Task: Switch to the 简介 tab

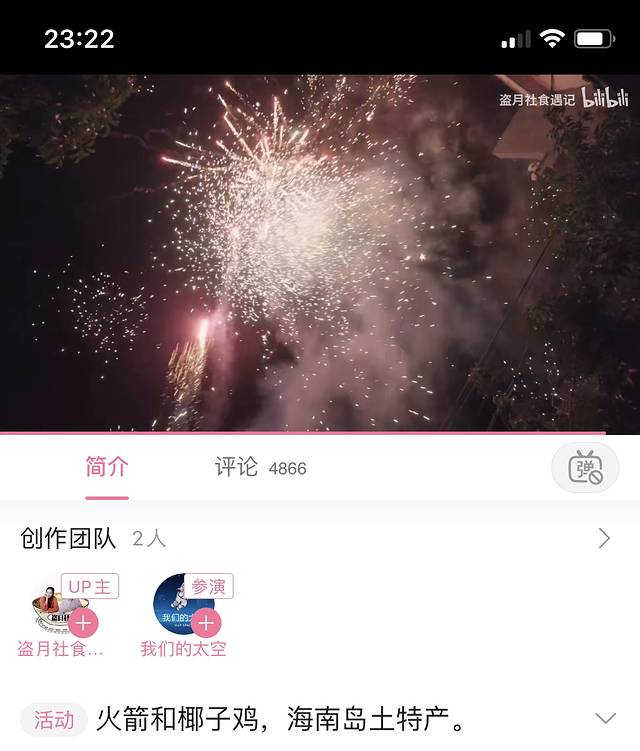Action: pos(106,467)
